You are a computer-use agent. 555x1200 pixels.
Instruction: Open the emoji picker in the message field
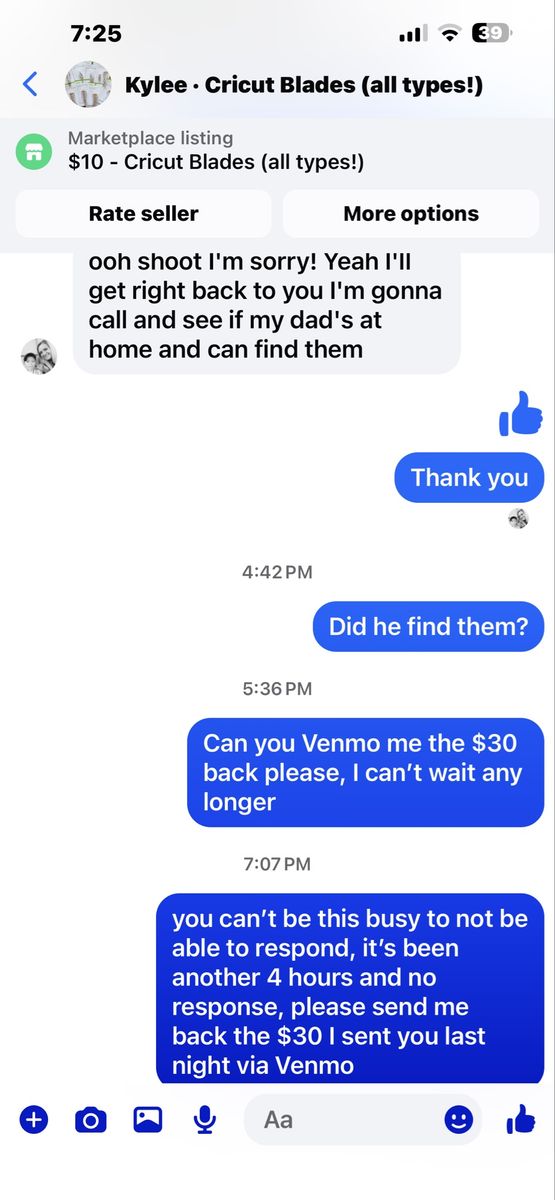pyautogui.click(x=458, y=1119)
